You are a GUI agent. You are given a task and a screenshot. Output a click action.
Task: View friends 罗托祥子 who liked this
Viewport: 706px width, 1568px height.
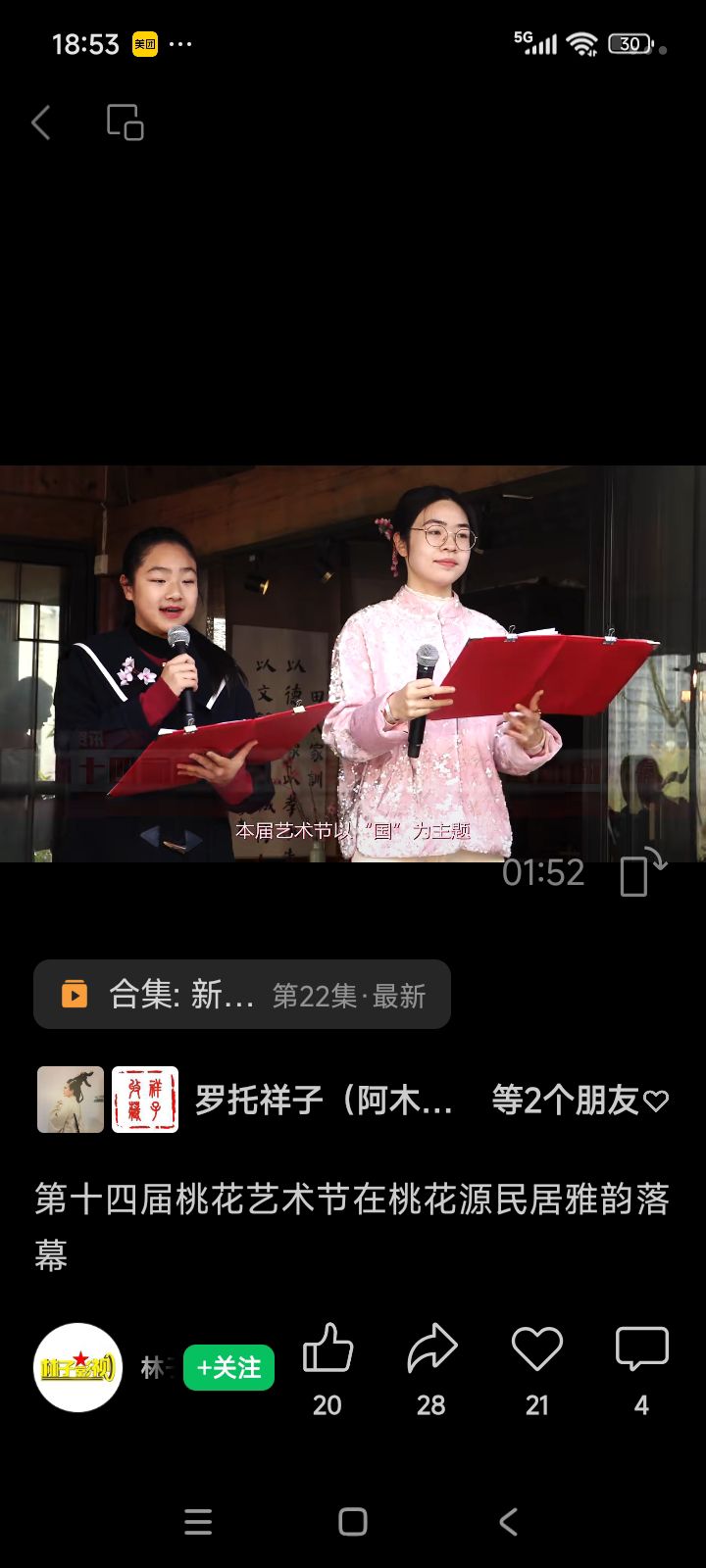point(324,1101)
